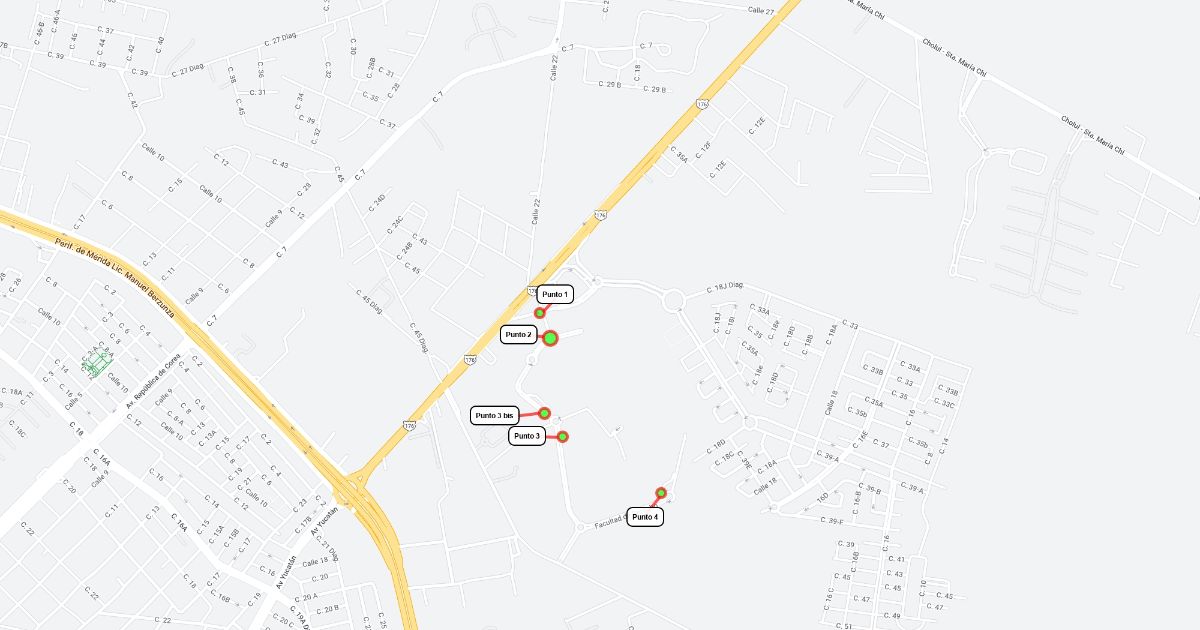Screen dimensions: 1200x630
Task: View details of the Punto 4 marker
Action: coord(661,493)
